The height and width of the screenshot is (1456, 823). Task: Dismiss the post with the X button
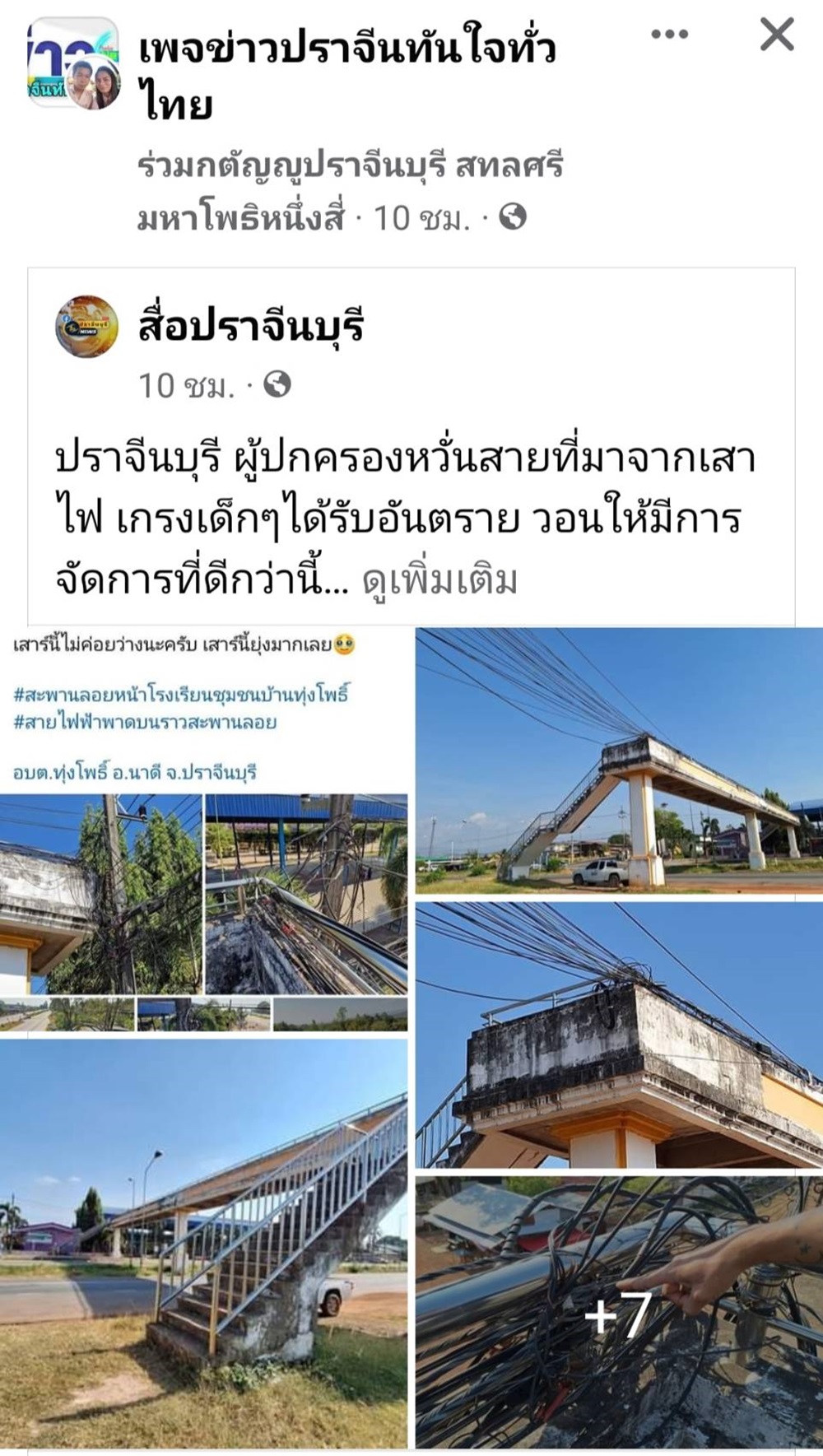pyautogui.click(x=776, y=35)
